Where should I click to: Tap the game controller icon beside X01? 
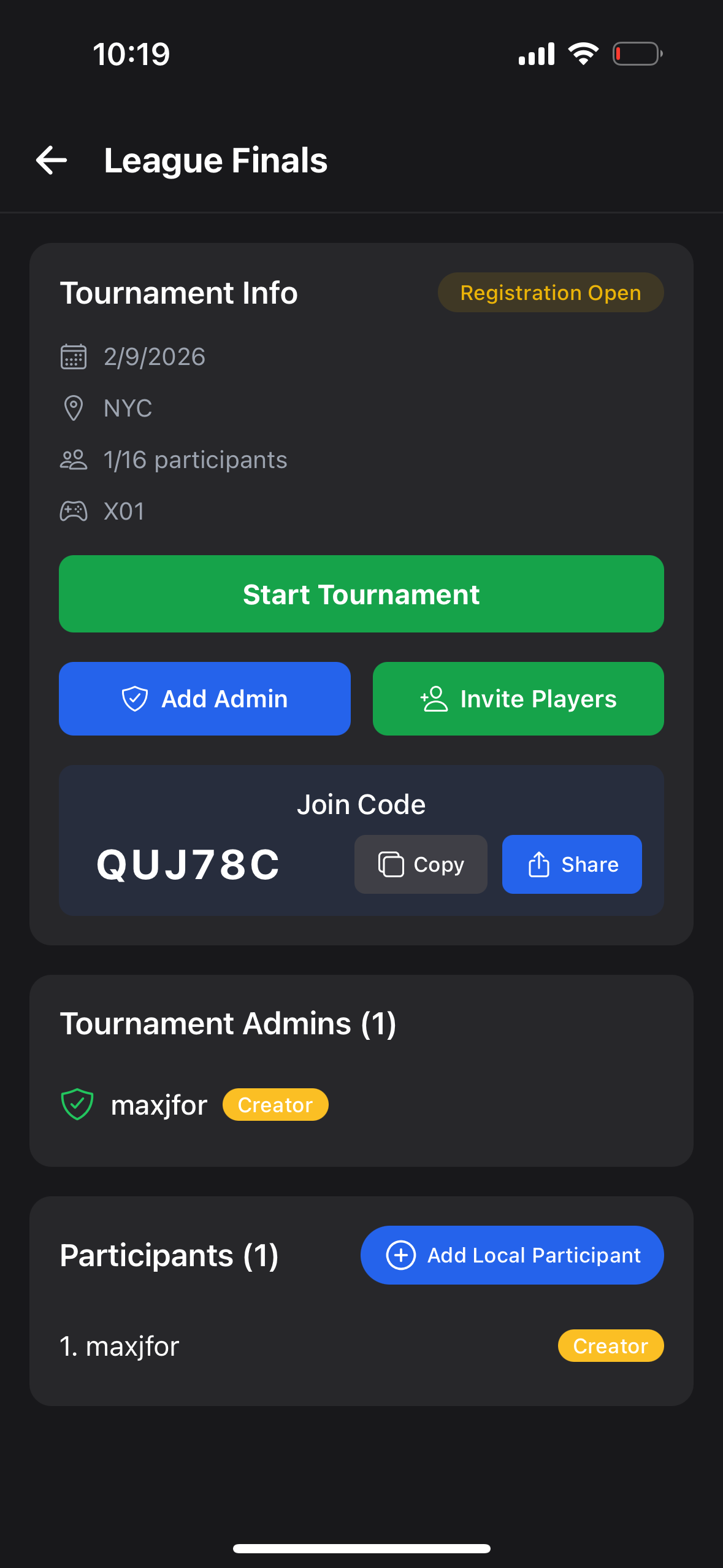[x=74, y=510]
